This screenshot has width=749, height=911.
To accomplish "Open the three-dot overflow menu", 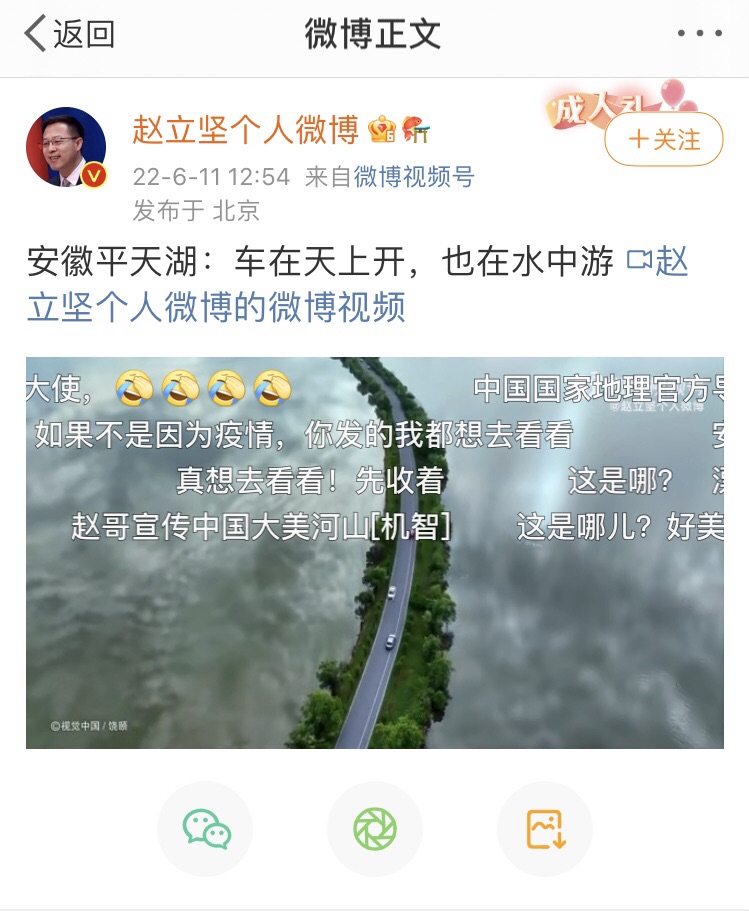I will [x=699, y=34].
